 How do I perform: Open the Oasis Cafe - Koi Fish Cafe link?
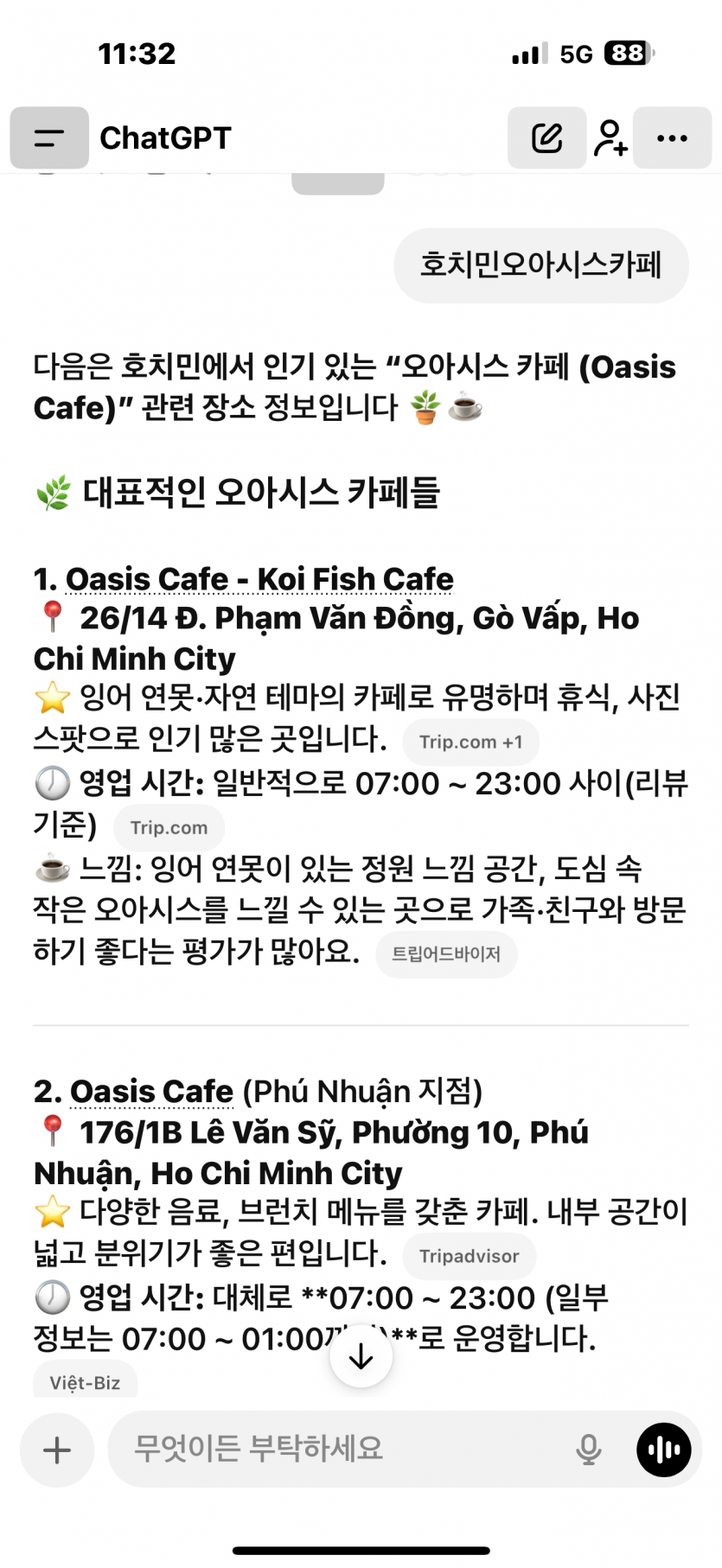click(x=259, y=579)
